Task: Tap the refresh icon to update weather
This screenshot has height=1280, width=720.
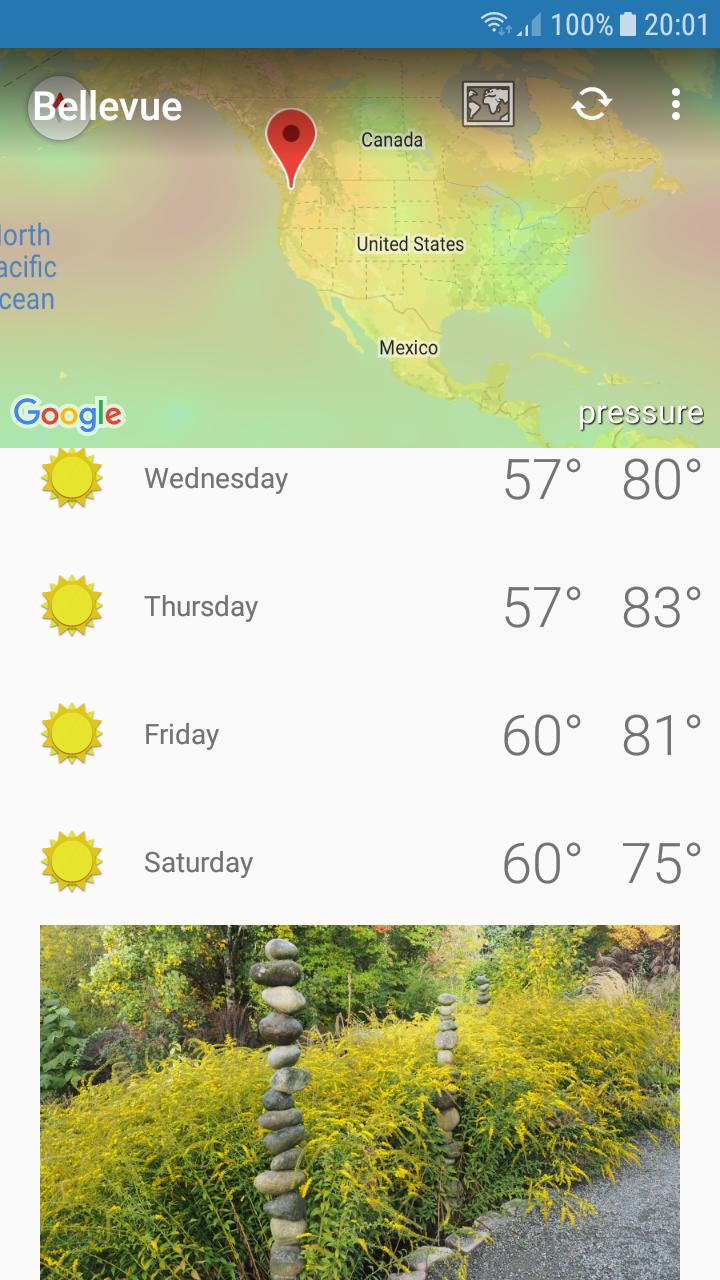Action: pos(590,104)
